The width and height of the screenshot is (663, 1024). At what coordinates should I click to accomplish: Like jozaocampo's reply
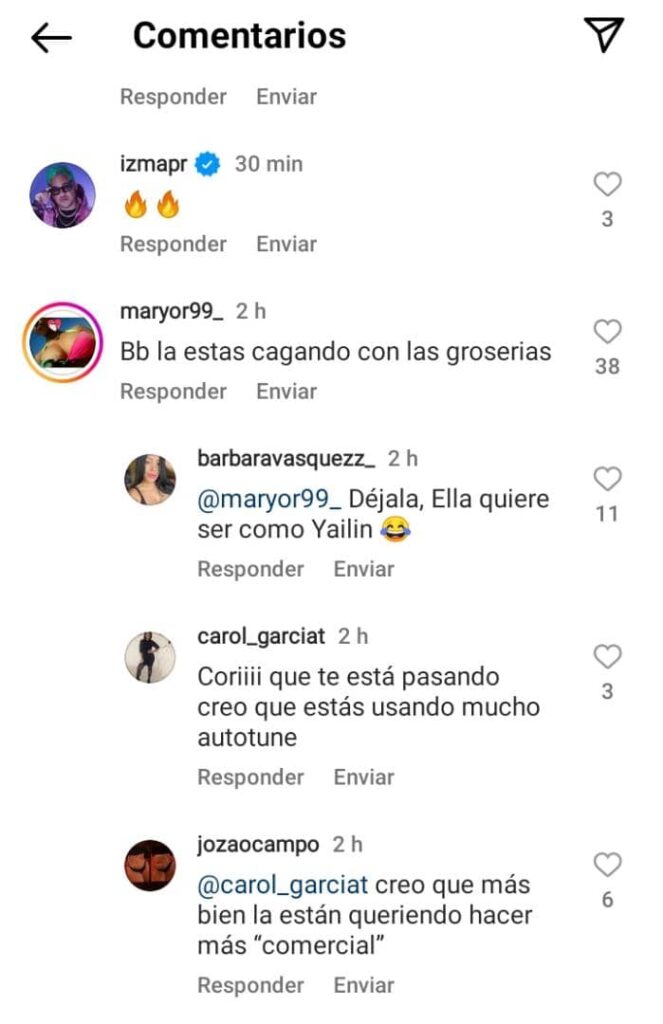(x=607, y=865)
